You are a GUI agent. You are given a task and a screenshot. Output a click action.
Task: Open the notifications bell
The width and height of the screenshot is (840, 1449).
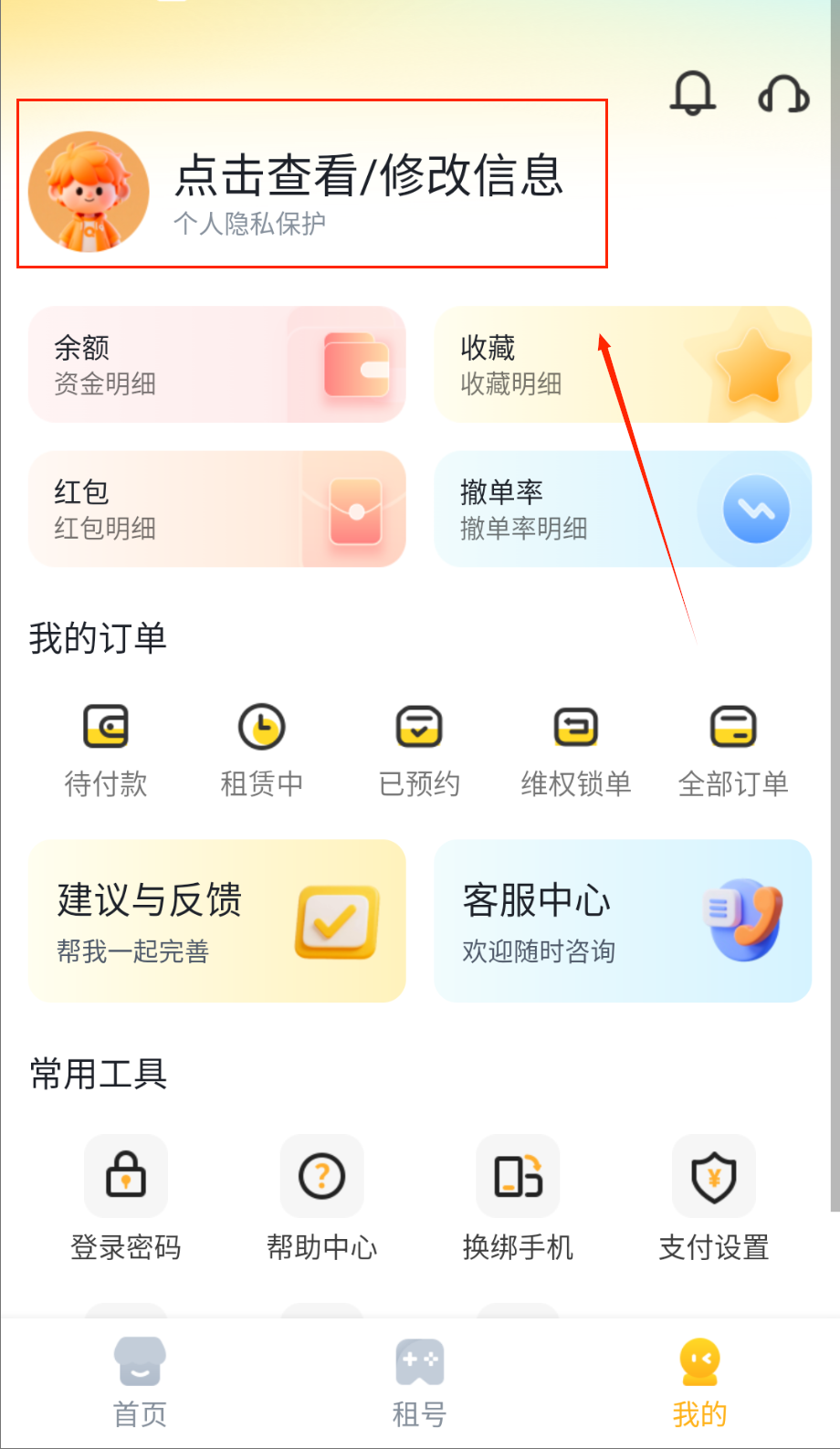[x=693, y=92]
